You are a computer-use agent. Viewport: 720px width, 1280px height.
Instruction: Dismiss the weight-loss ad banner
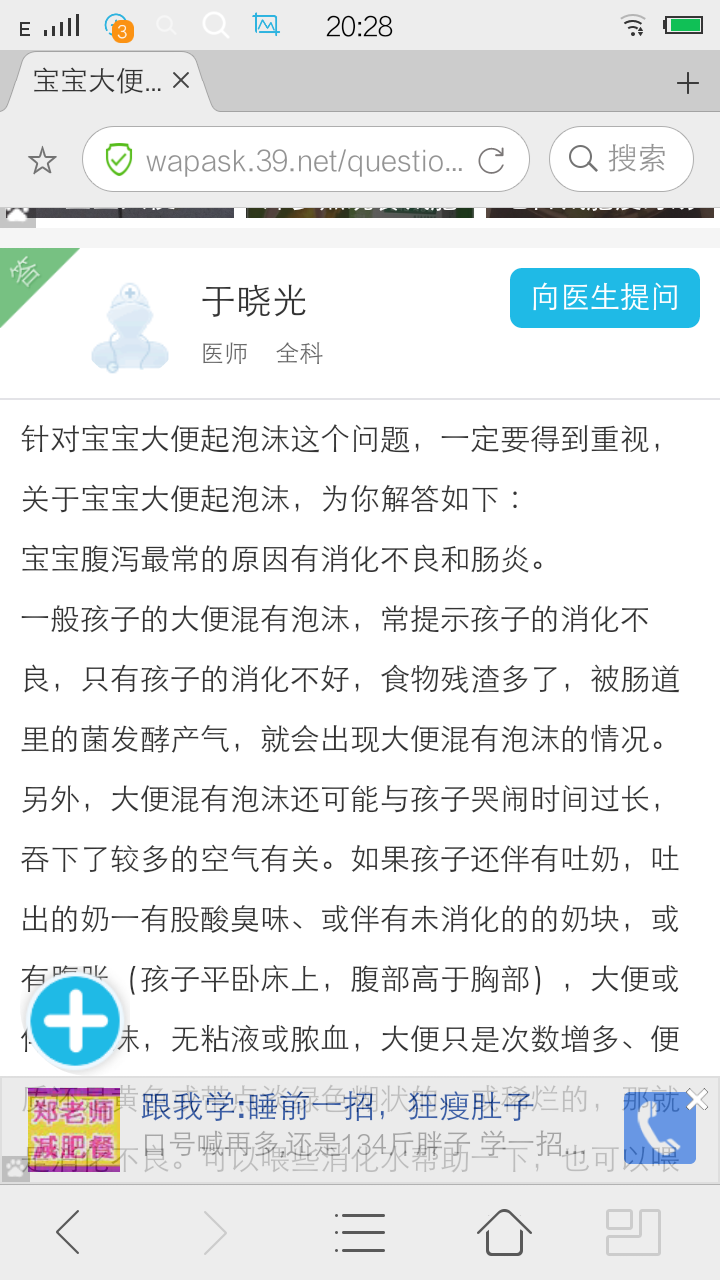click(698, 1099)
